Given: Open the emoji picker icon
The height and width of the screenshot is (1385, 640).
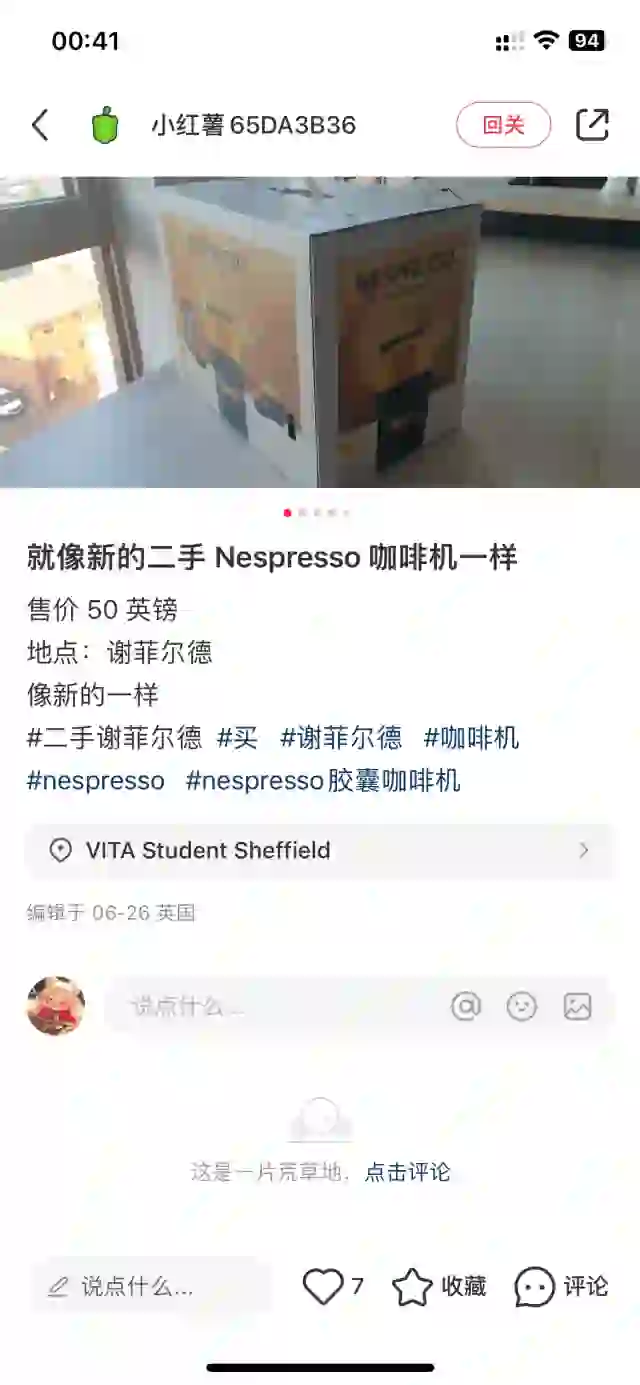Looking at the screenshot, I should [x=522, y=1006].
